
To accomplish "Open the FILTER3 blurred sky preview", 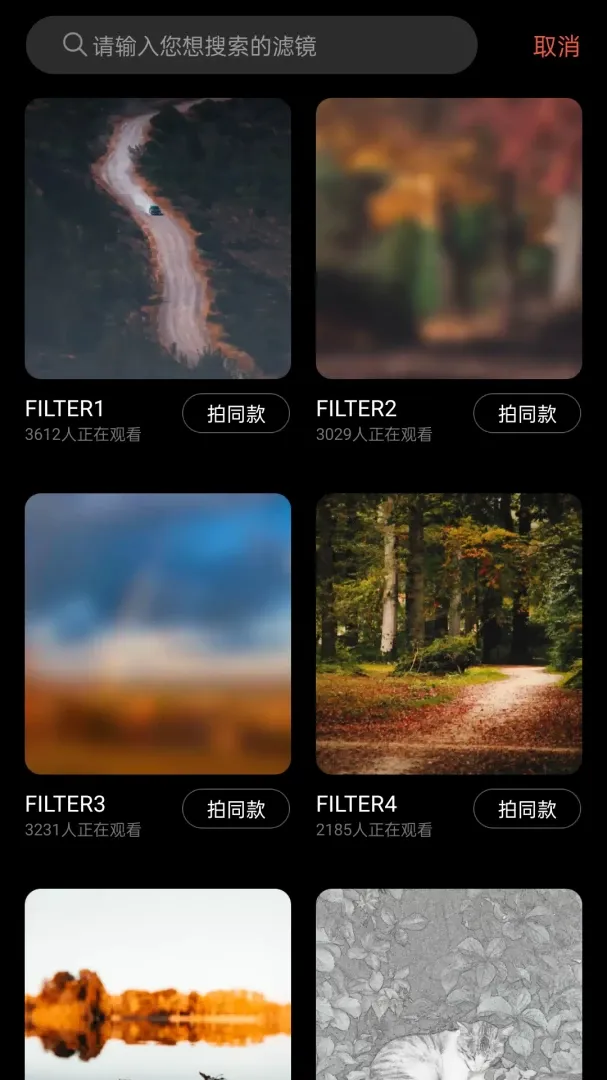I will (158, 634).
